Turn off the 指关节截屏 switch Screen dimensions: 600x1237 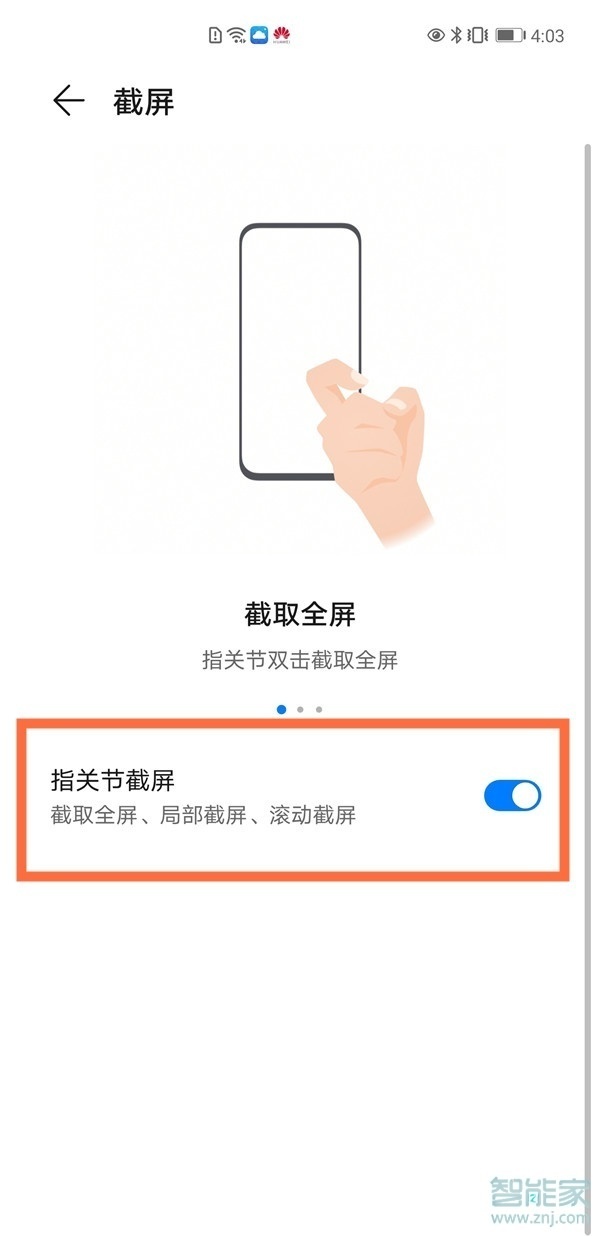tap(512, 796)
